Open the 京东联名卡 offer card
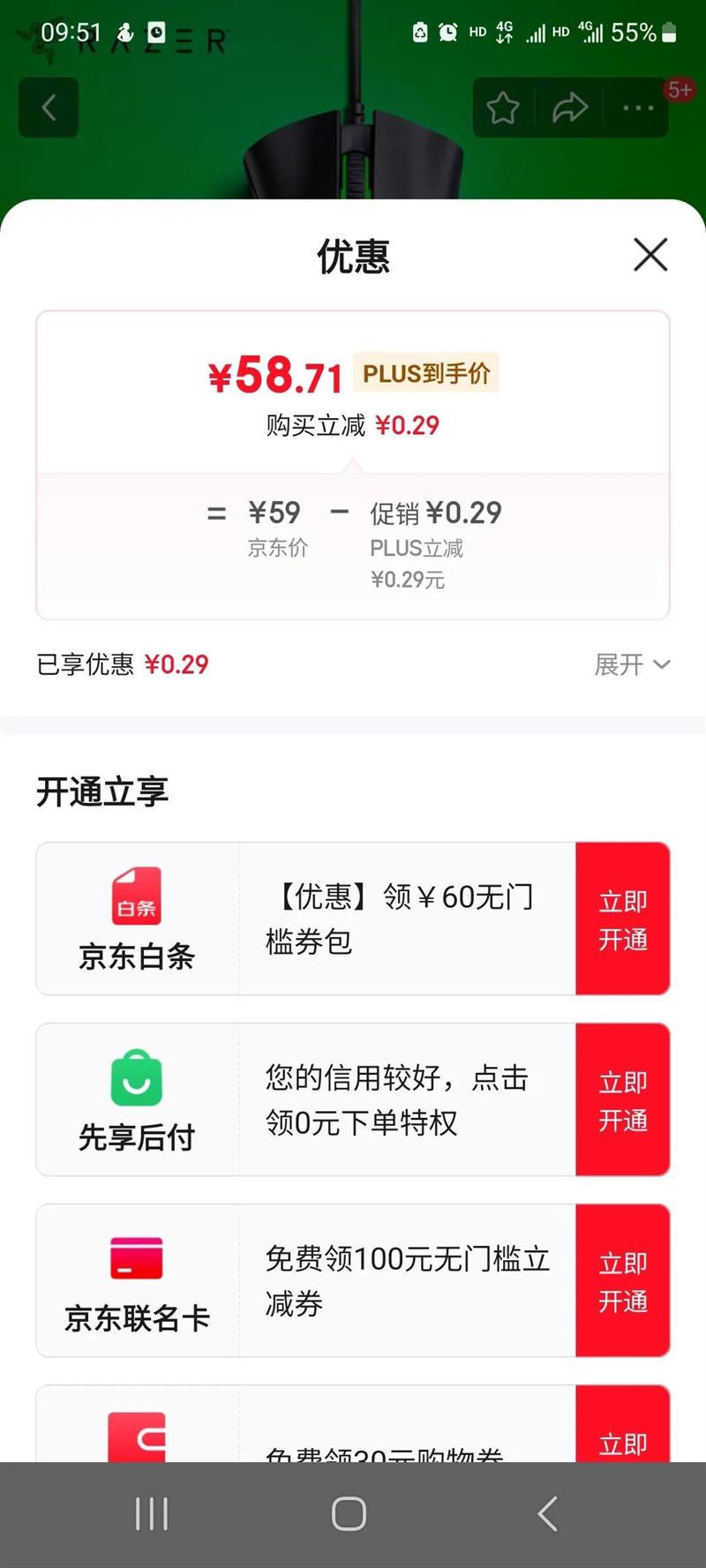706x1568 pixels. (x=306, y=1280)
